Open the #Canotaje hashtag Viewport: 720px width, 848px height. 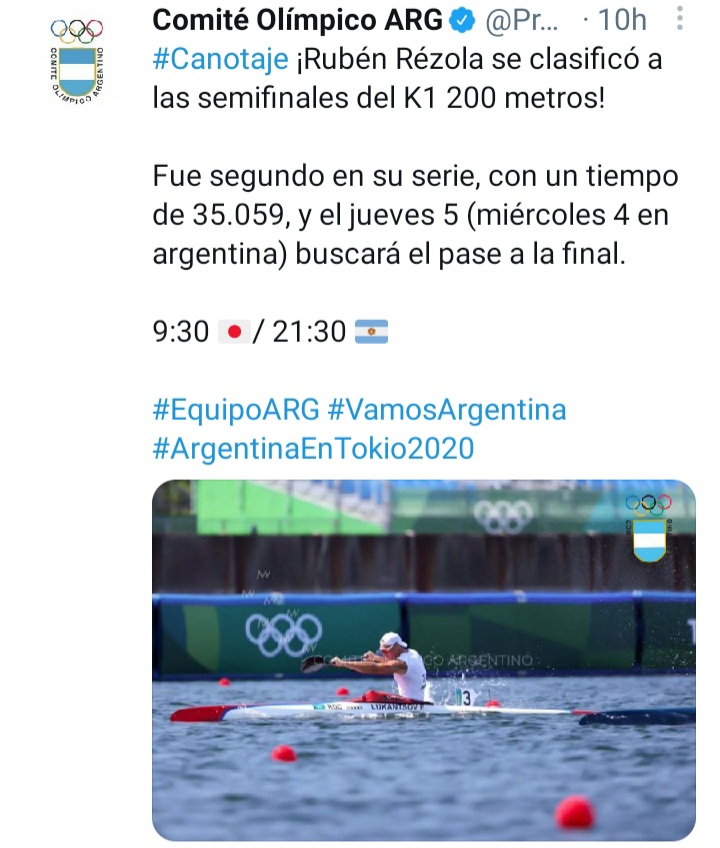pyautogui.click(x=221, y=59)
